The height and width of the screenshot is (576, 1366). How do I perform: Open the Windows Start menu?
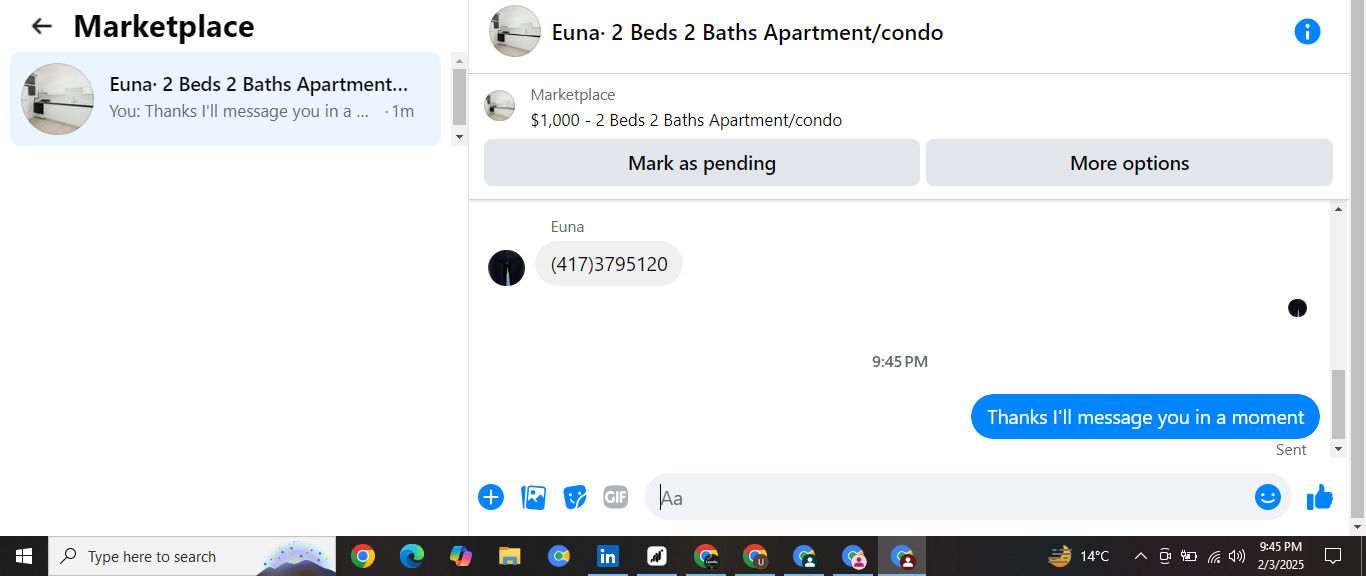[x=24, y=556]
